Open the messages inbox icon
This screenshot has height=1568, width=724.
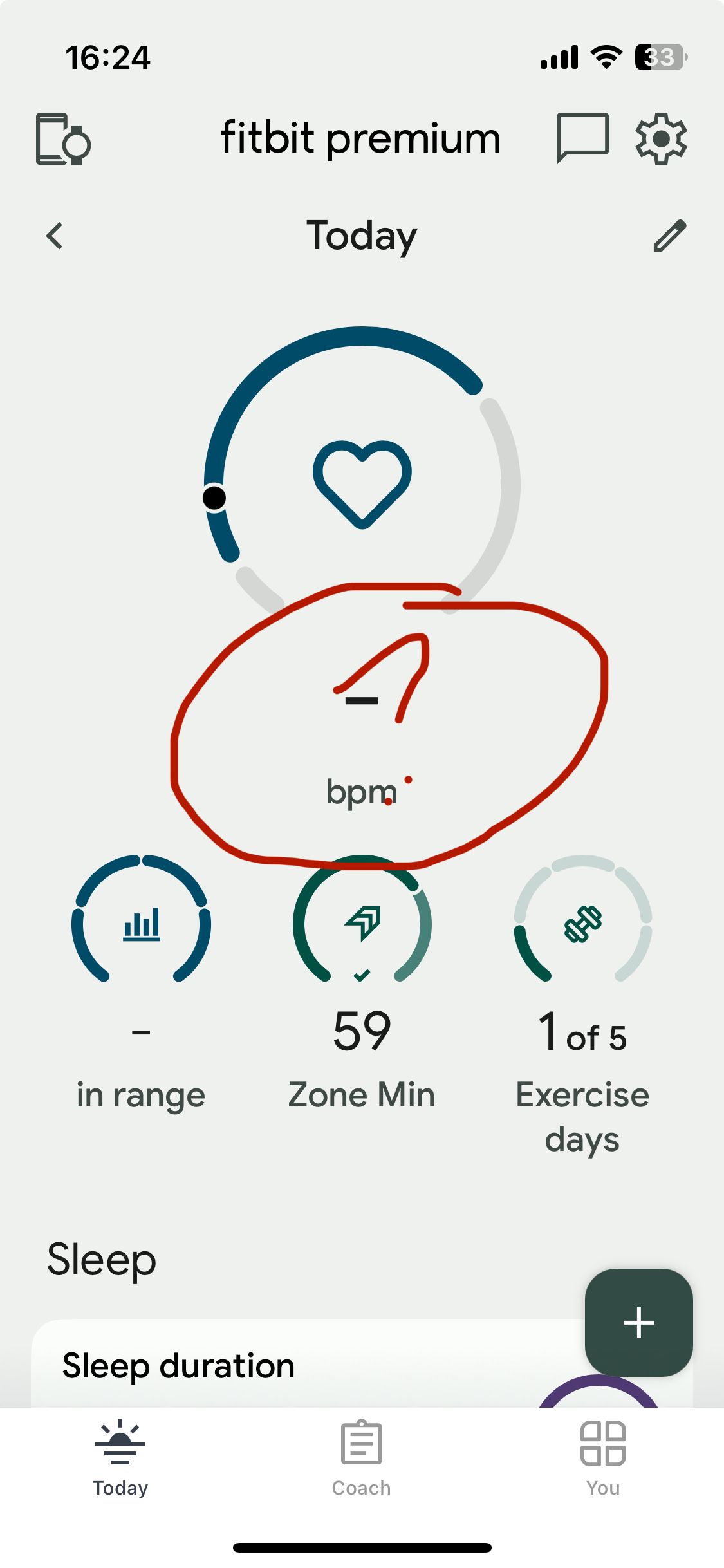click(x=582, y=138)
